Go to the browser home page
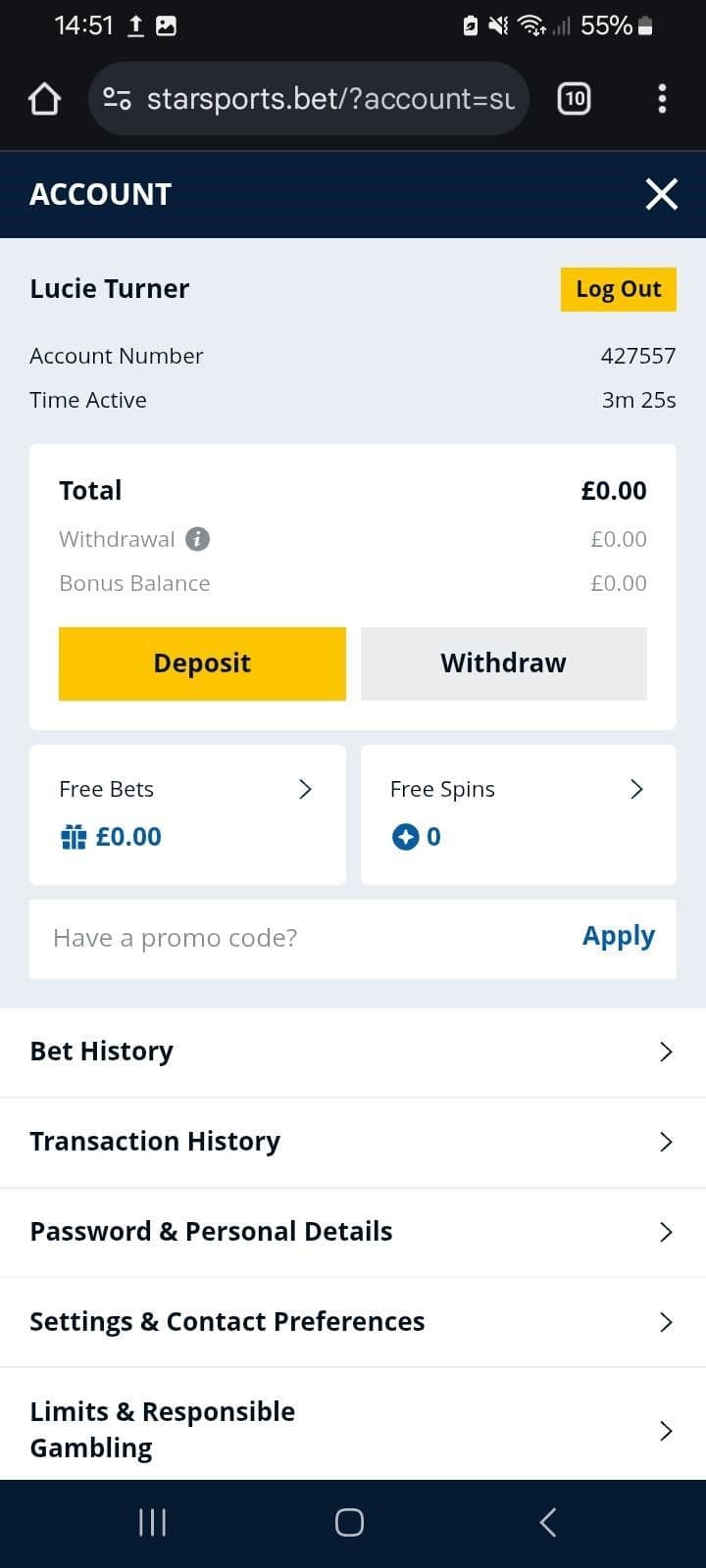Image resolution: width=706 pixels, height=1568 pixels. pyautogui.click(x=44, y=99)
